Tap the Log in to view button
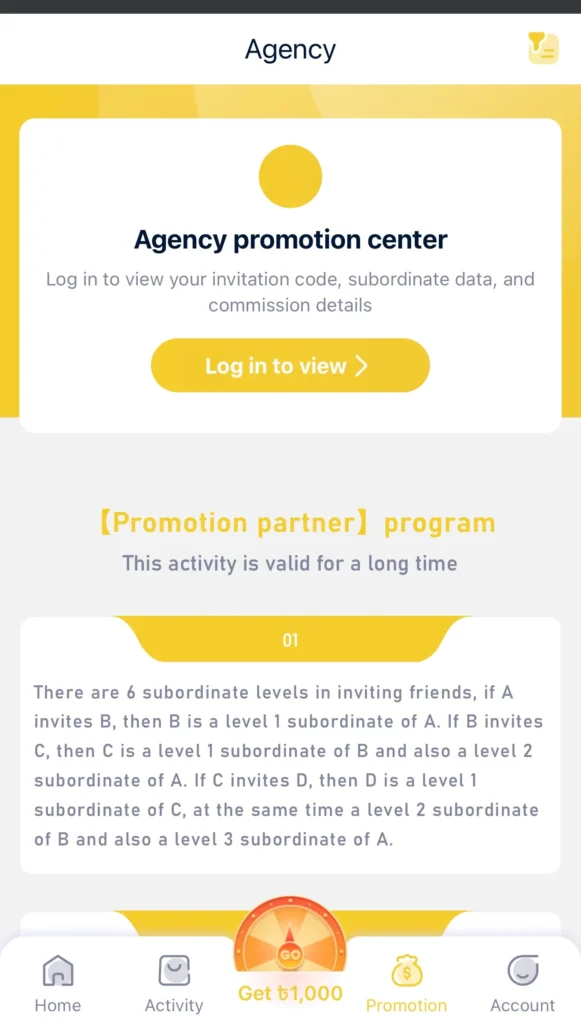 click(x=290, y=365)
